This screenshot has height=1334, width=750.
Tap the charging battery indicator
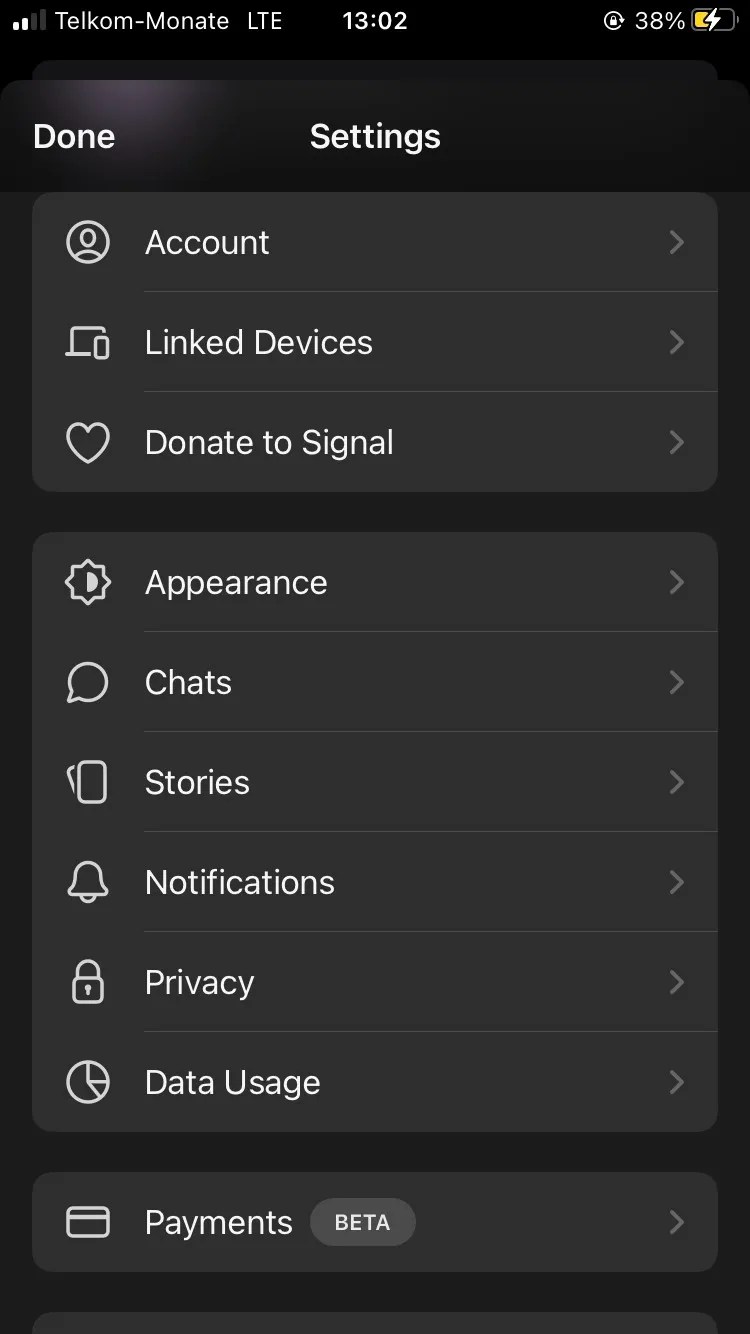point(706,20)
